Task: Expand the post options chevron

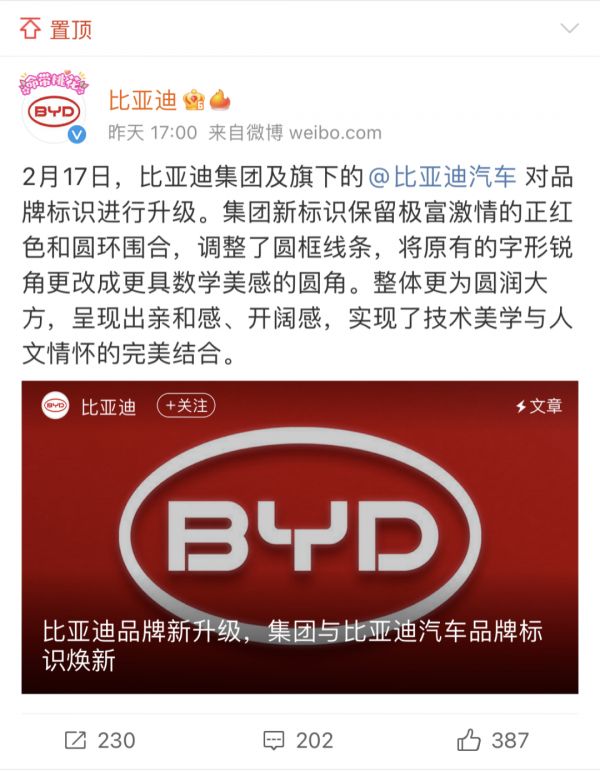Action: 570,29
